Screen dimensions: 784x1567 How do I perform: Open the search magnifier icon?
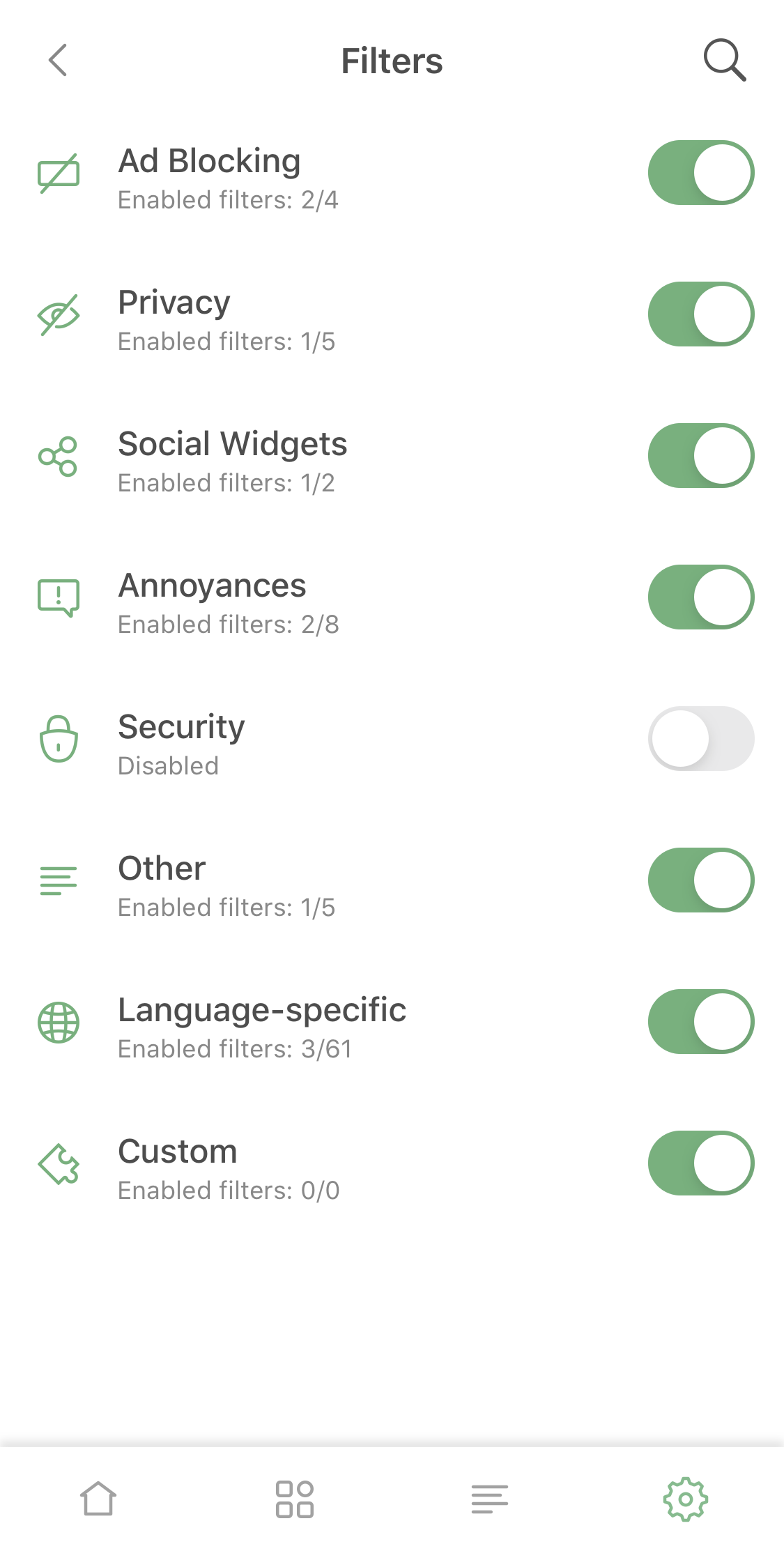point(724,60)
